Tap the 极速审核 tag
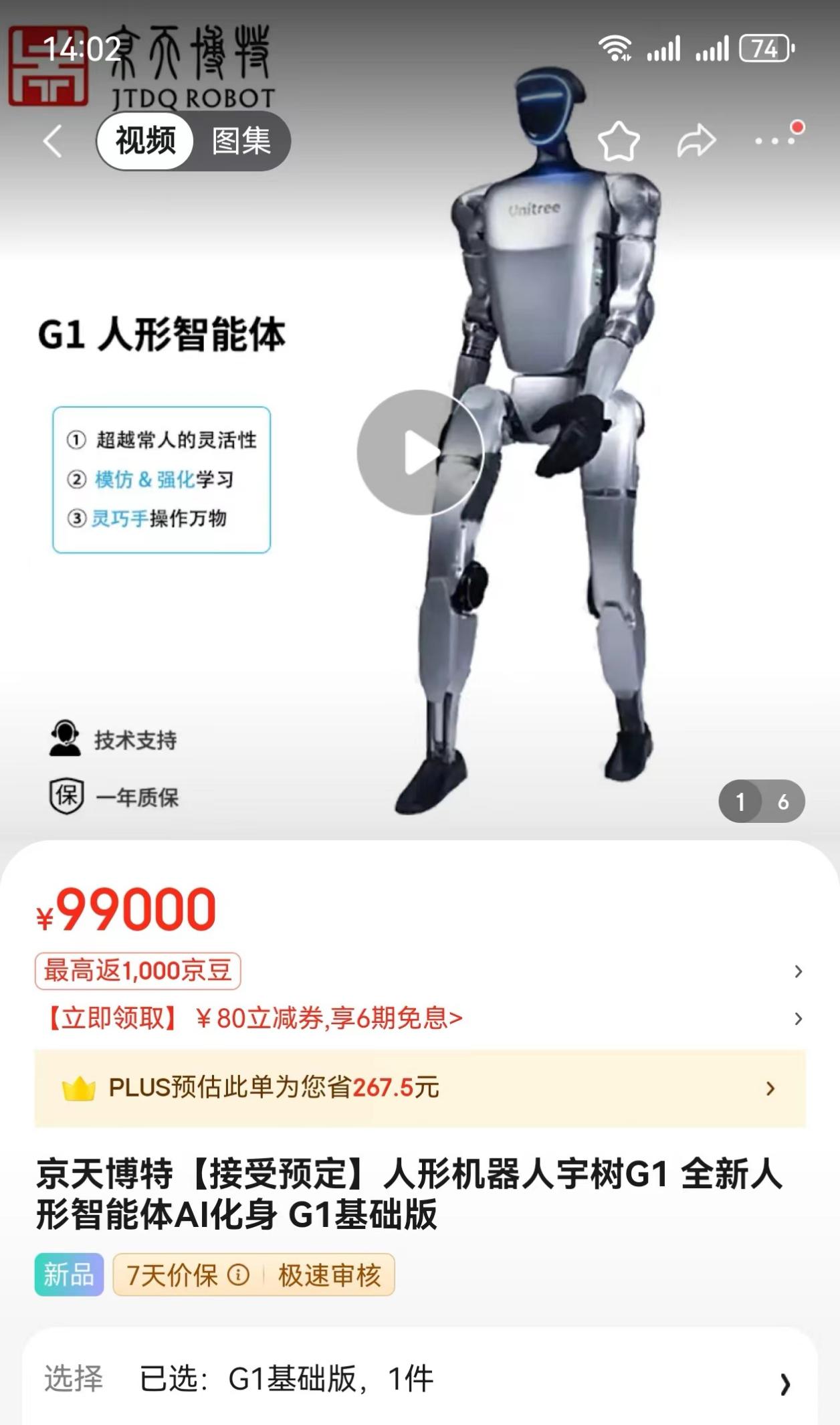Image resolution: width=840 pixels, height=1425 pixels. 329,1275
